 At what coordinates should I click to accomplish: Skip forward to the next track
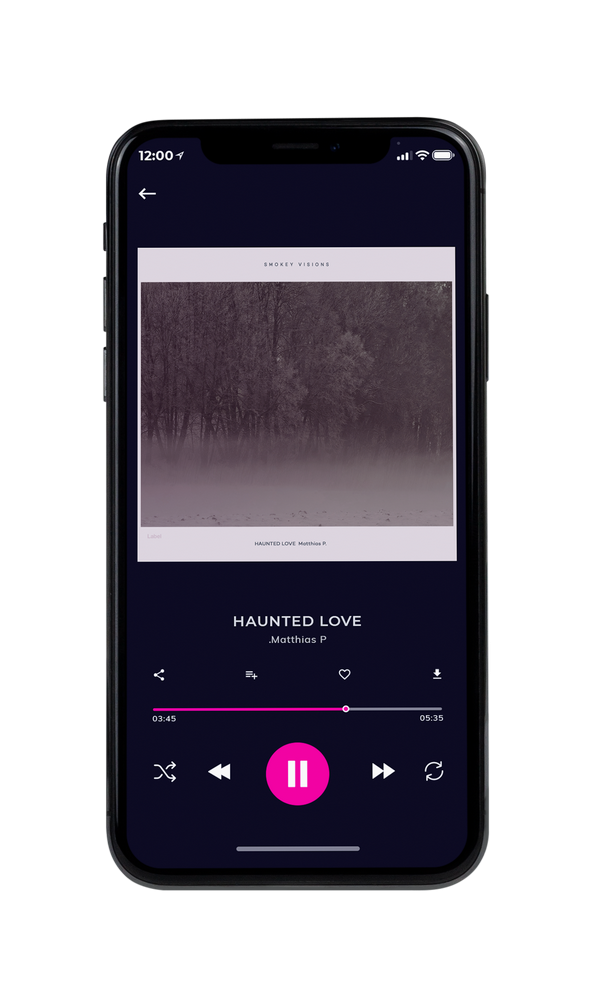click(x=383, y=771)
